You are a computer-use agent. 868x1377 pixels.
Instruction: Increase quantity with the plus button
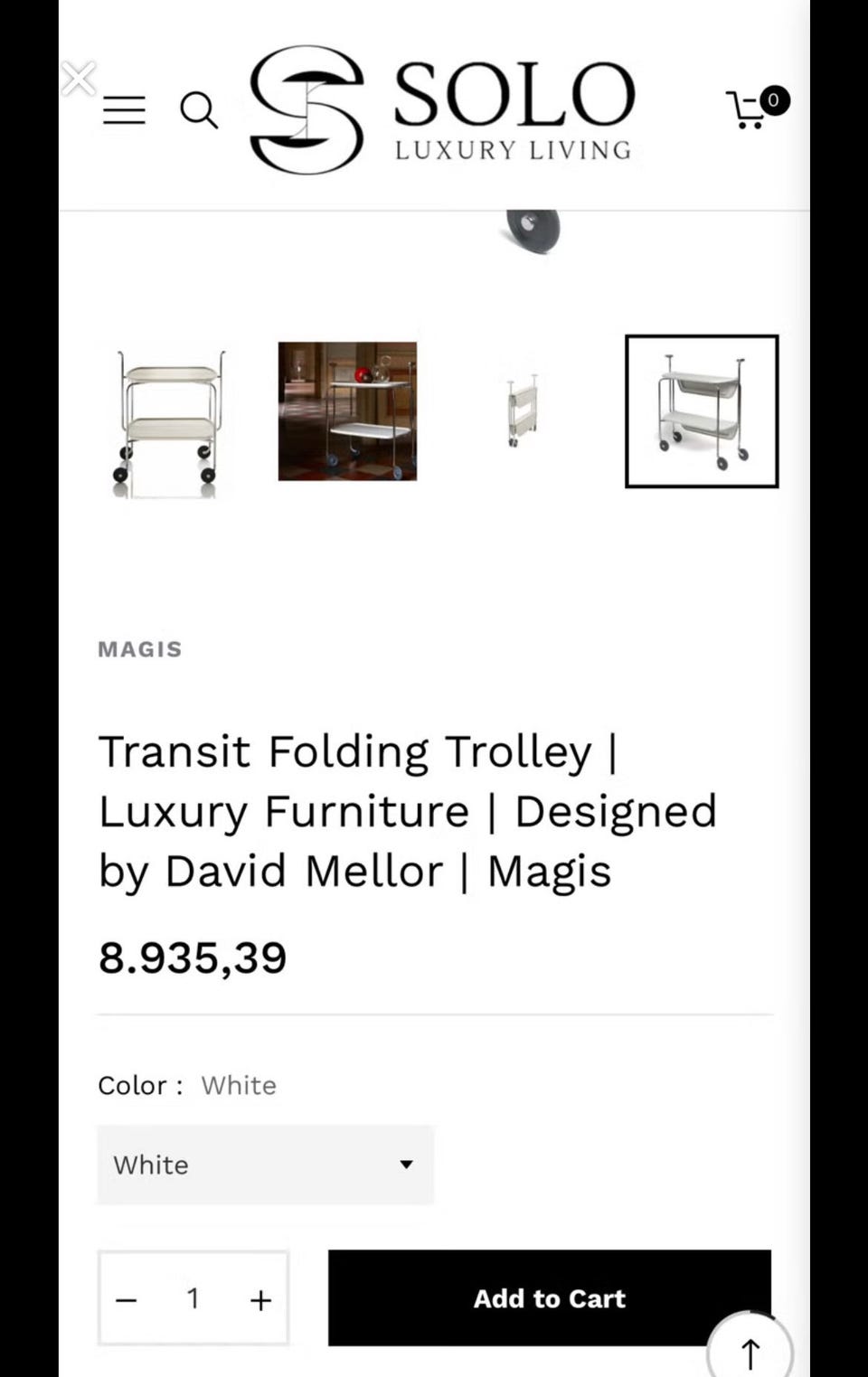coord(260,1300)
